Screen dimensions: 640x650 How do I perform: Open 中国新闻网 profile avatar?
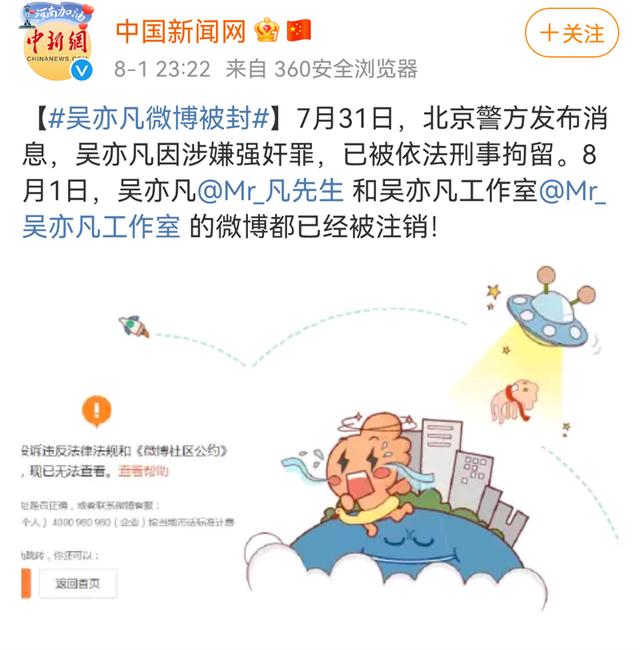(x=56, y=44)
